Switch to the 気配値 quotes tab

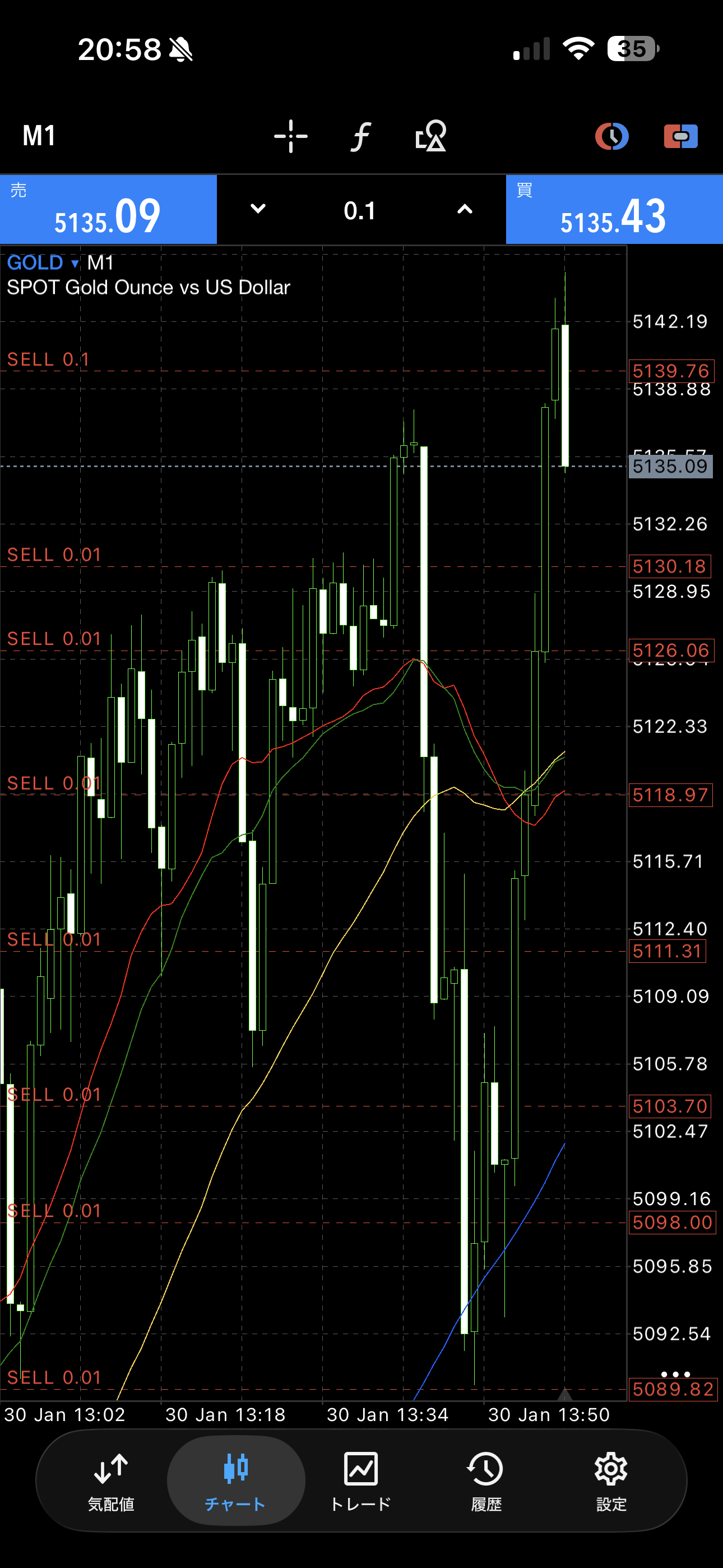(111, 1480)
